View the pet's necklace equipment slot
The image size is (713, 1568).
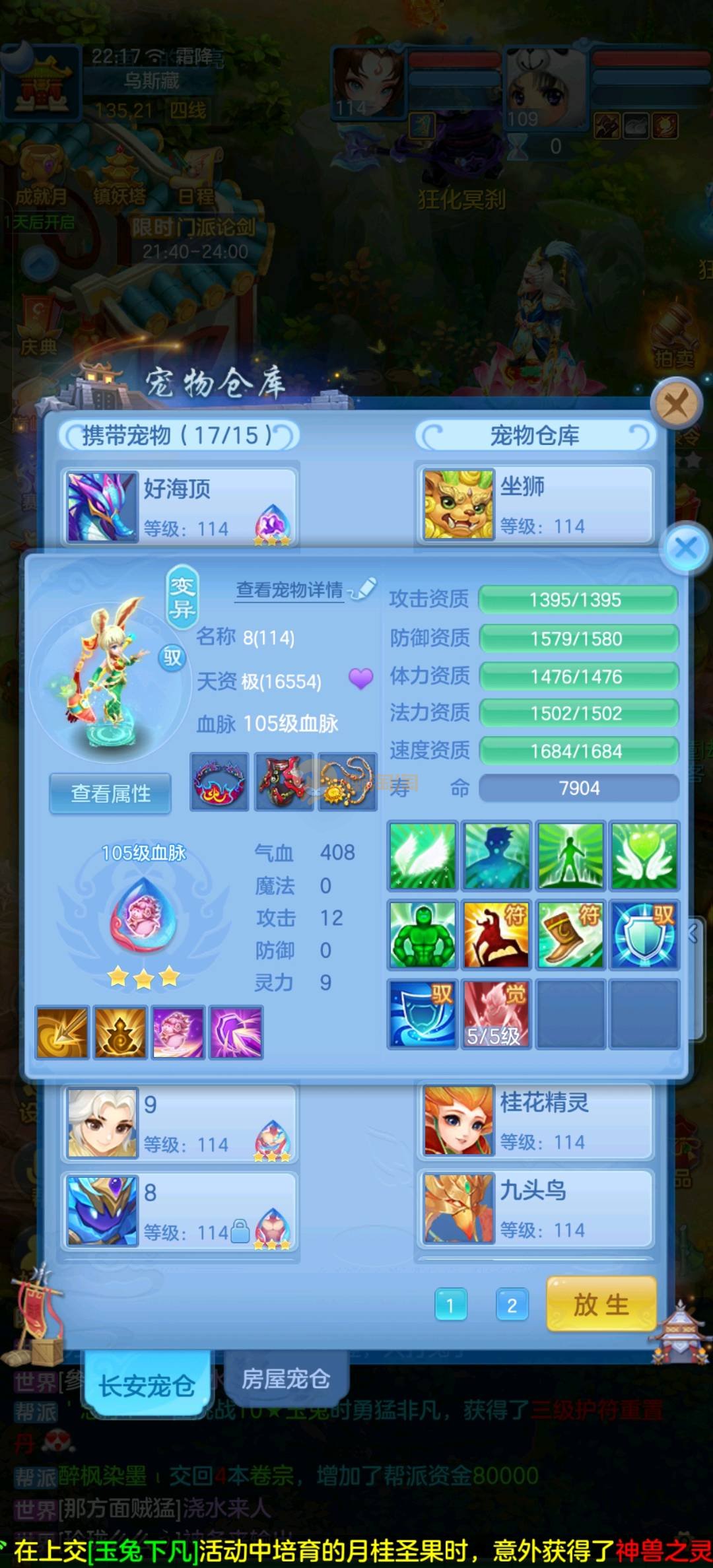pyautogui.click(x=347, y=782)
